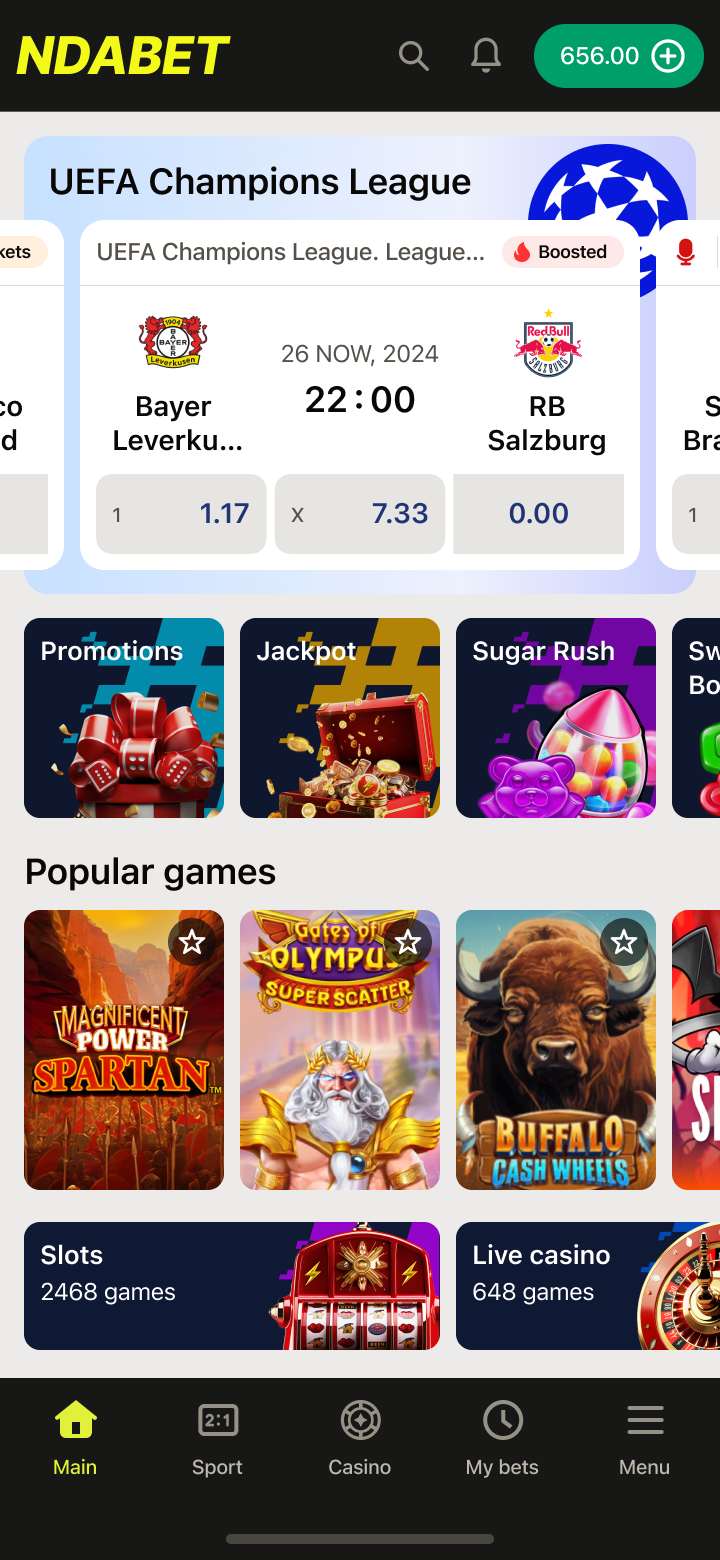The width and height of the screenshot is (720, 1560).
Task: Favorite Gates of Olympus with the star
Action: (408, 942)
